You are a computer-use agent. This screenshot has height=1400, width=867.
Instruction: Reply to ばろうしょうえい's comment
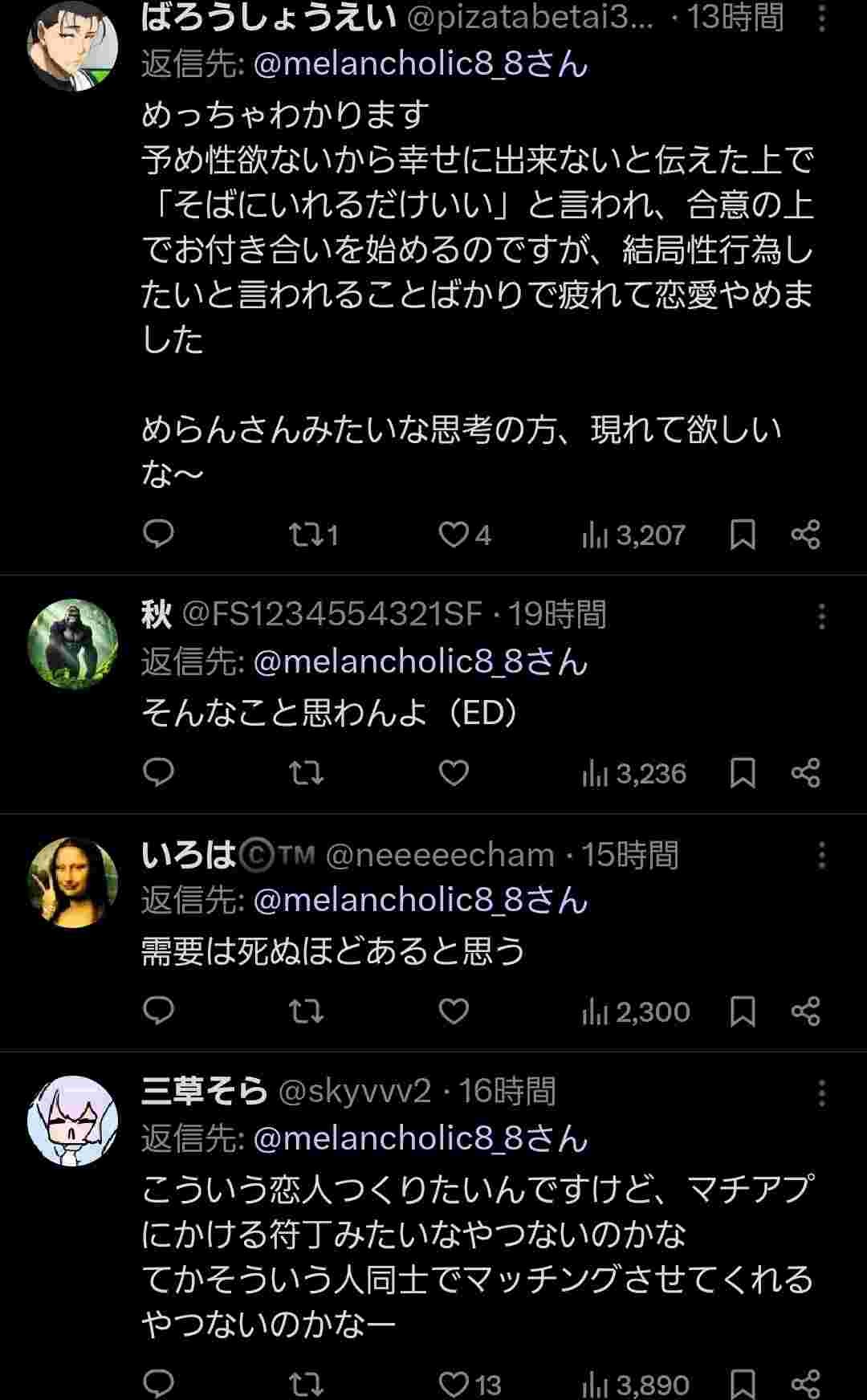point(158,535)
